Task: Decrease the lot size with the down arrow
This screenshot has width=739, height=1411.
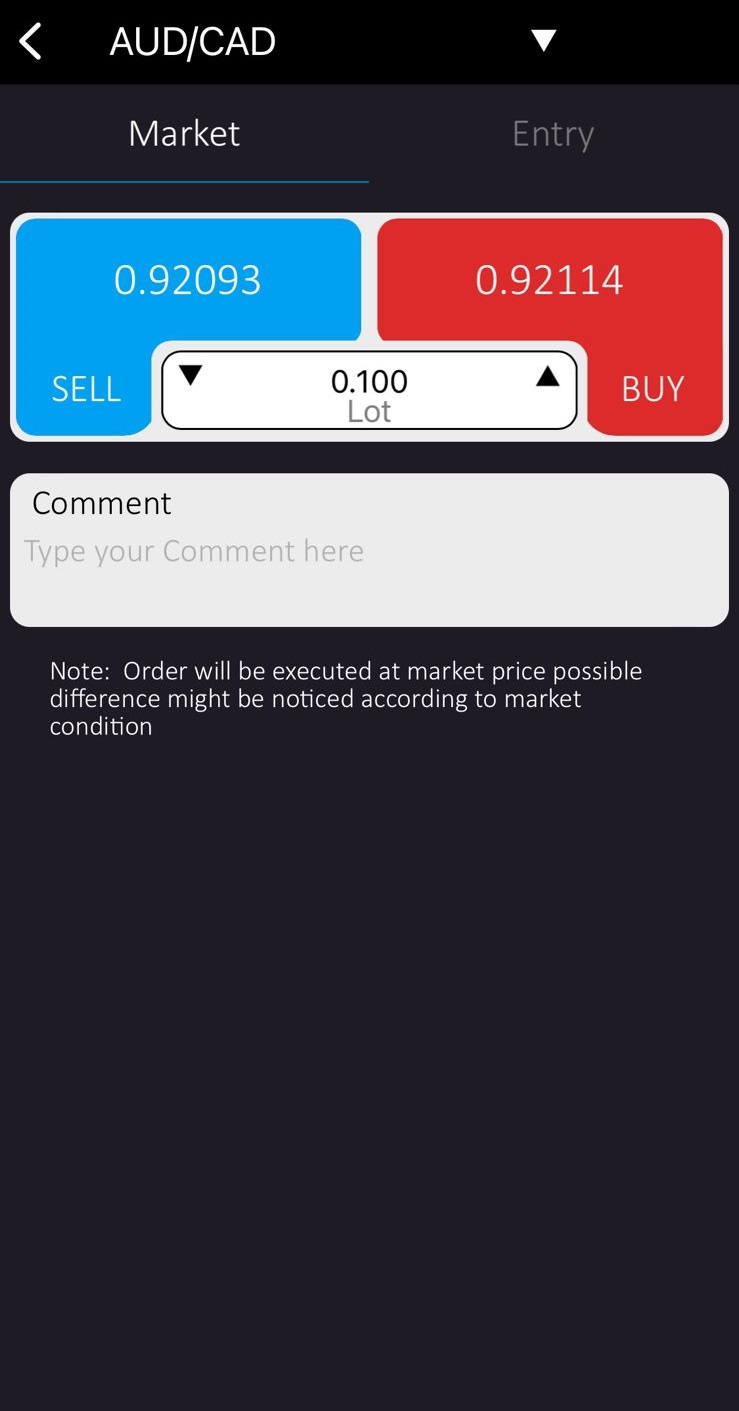Action: 190,376
